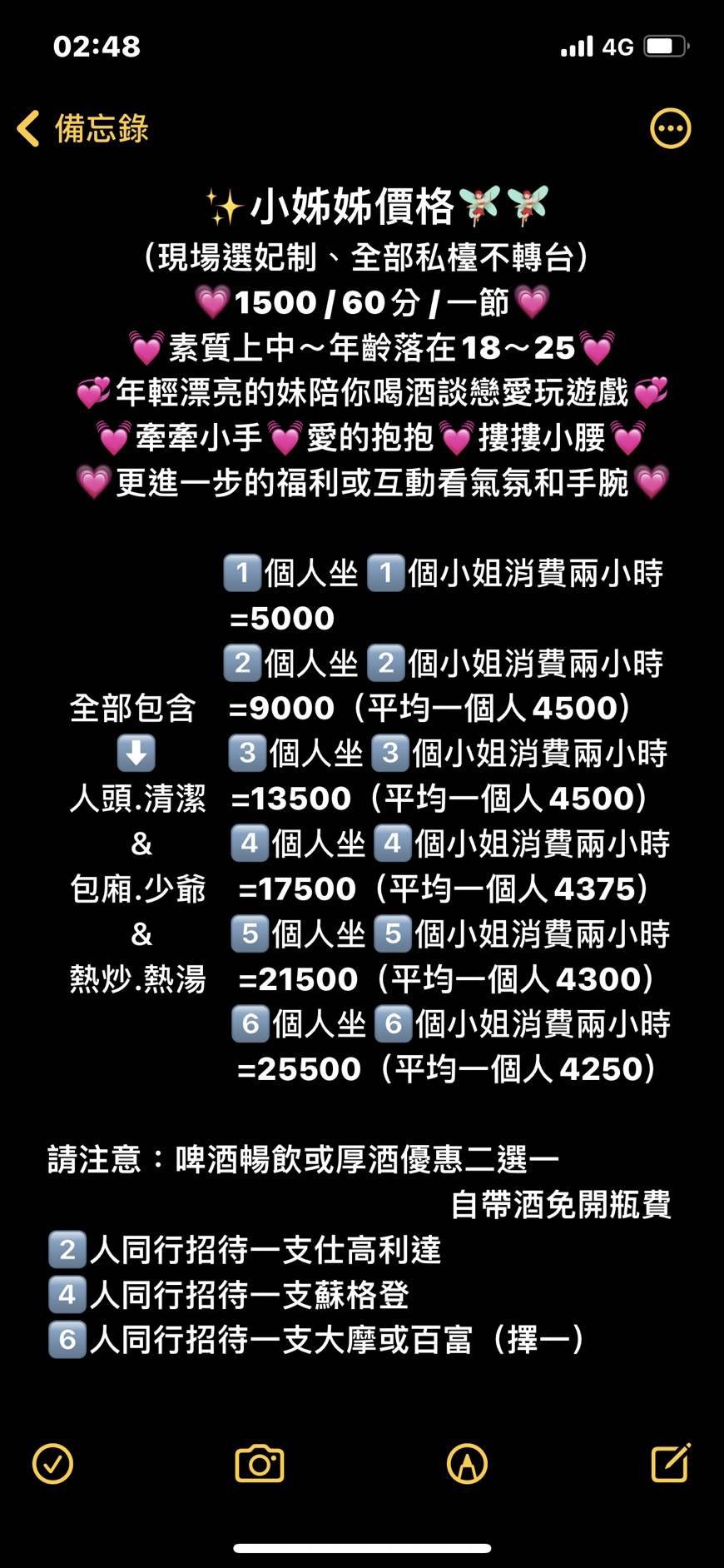Open the markup pen tool
This screenshot has height=1568, width=724.
click(x=467, y=1463)
